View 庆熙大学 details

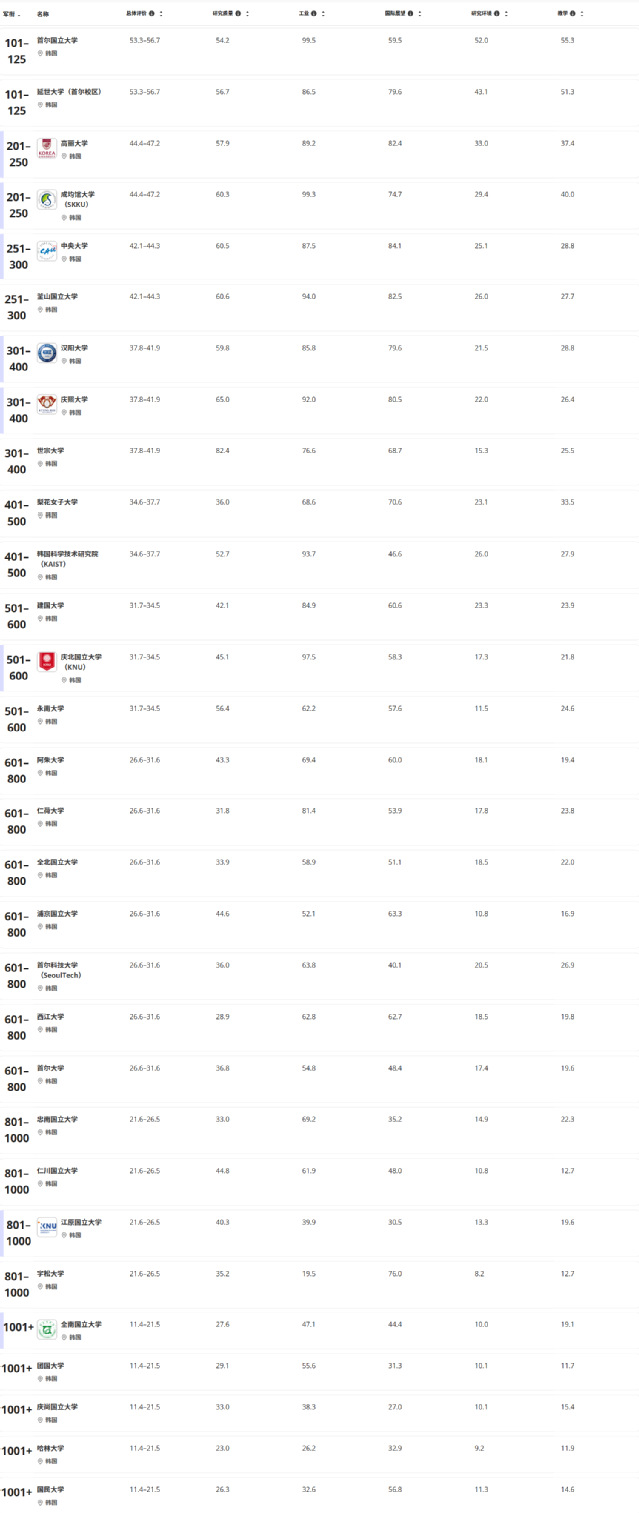(74, 399)
